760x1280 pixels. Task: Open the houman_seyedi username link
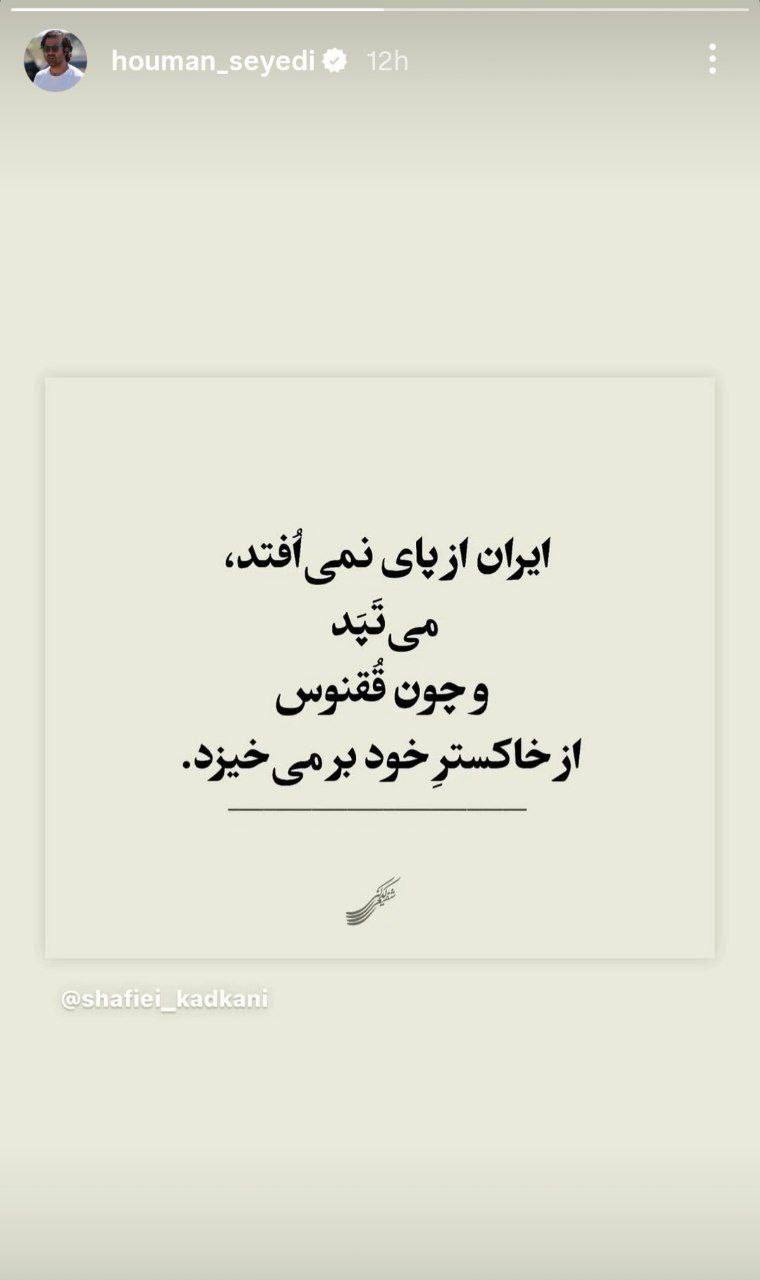point(213,61)
